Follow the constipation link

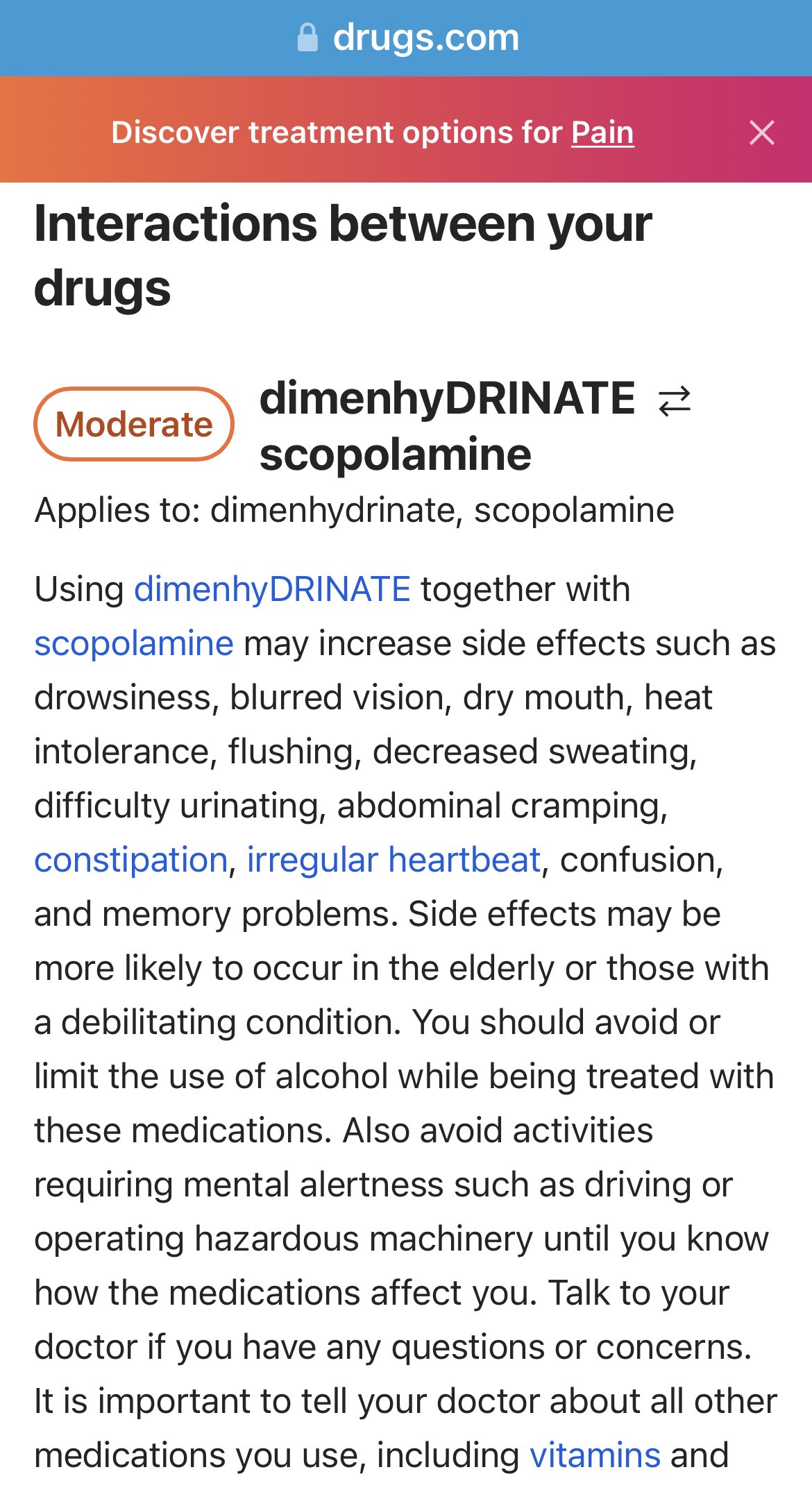(131, 860)
